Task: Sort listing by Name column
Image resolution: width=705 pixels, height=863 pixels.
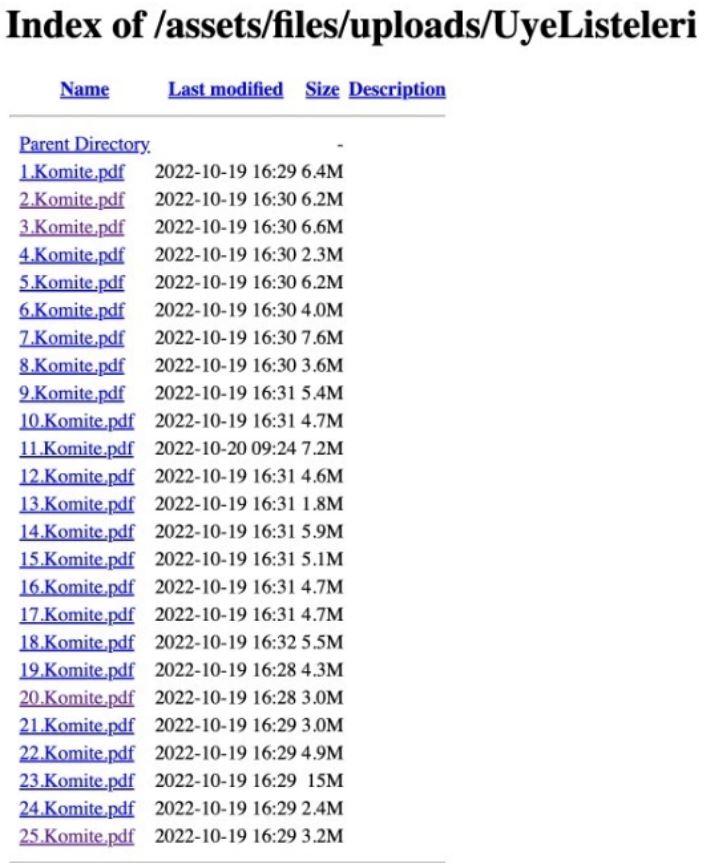Action: 84,89
